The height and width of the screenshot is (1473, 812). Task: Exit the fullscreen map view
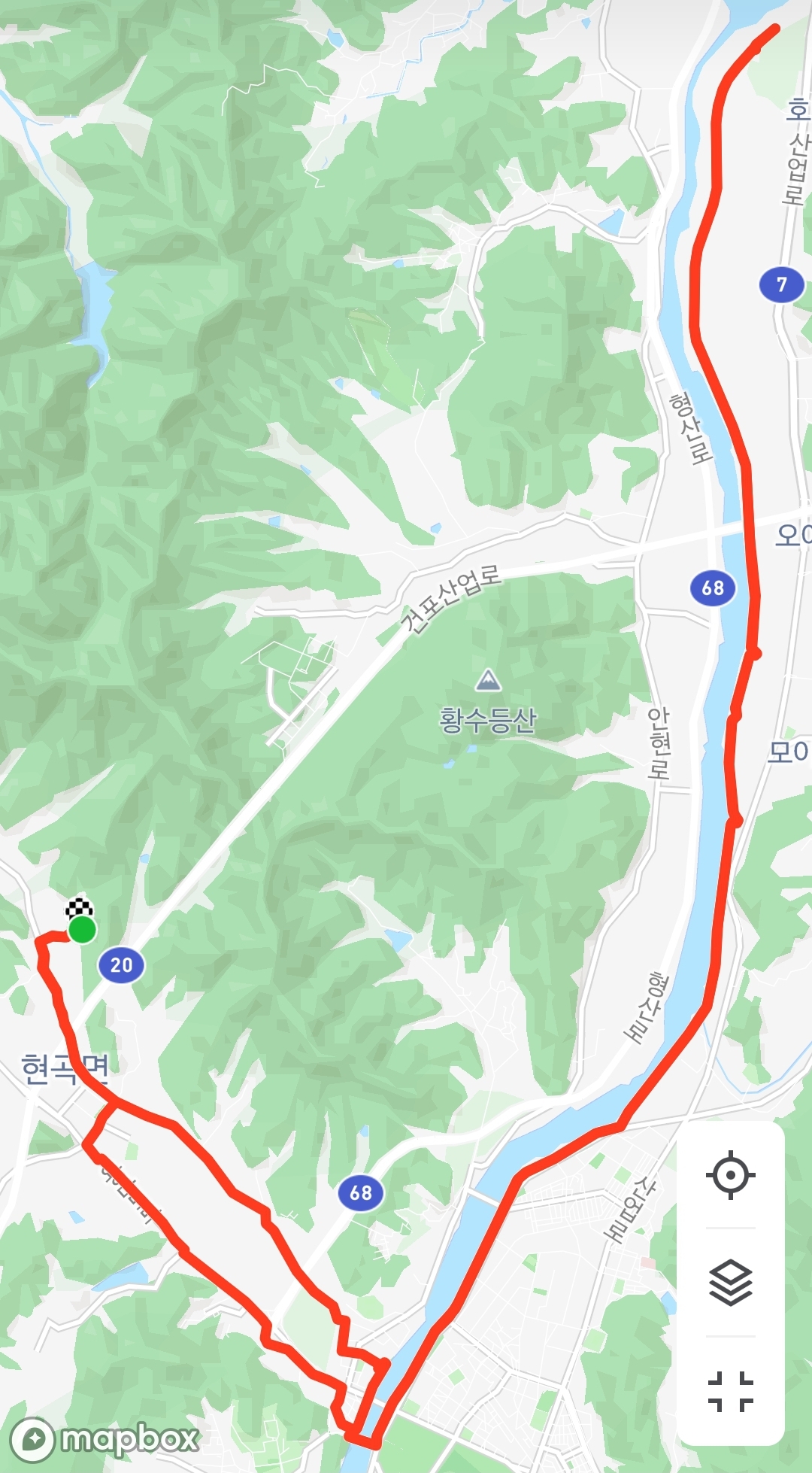(730, 1391)
